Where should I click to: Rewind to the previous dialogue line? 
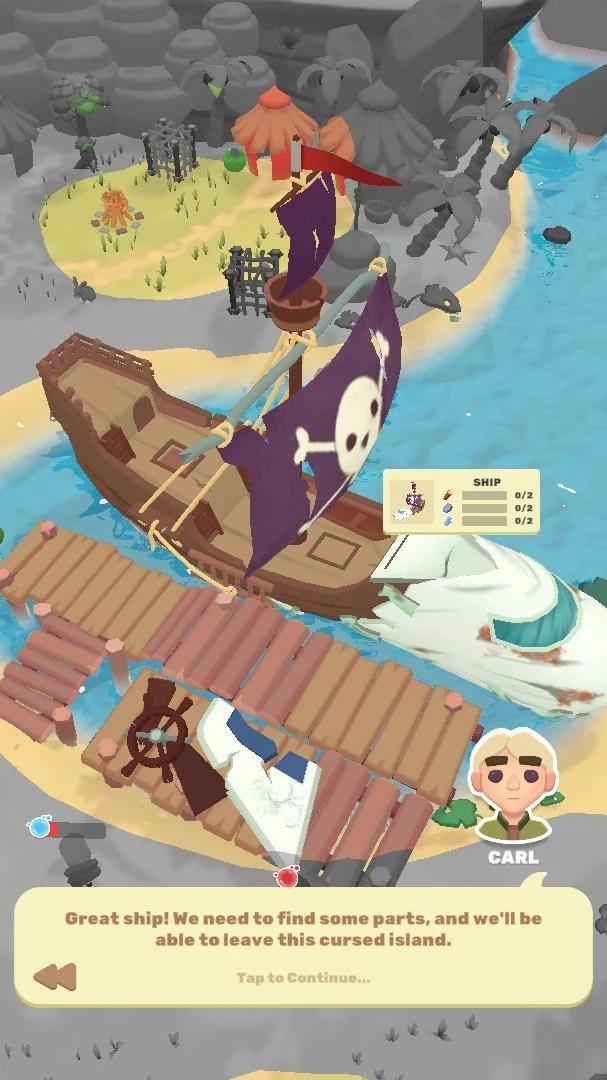pos(54,976)
